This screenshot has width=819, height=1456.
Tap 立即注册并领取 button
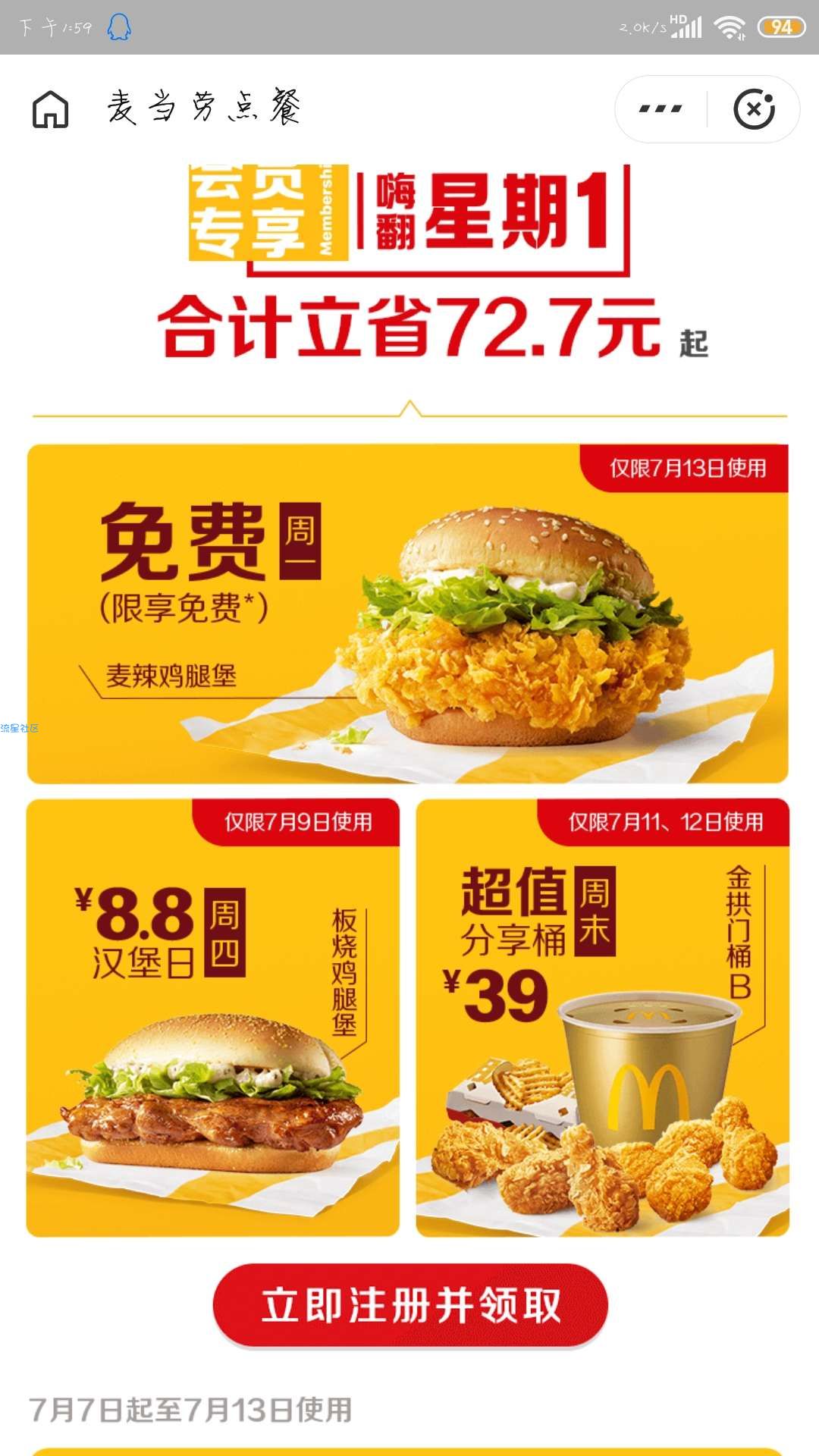410,1305
